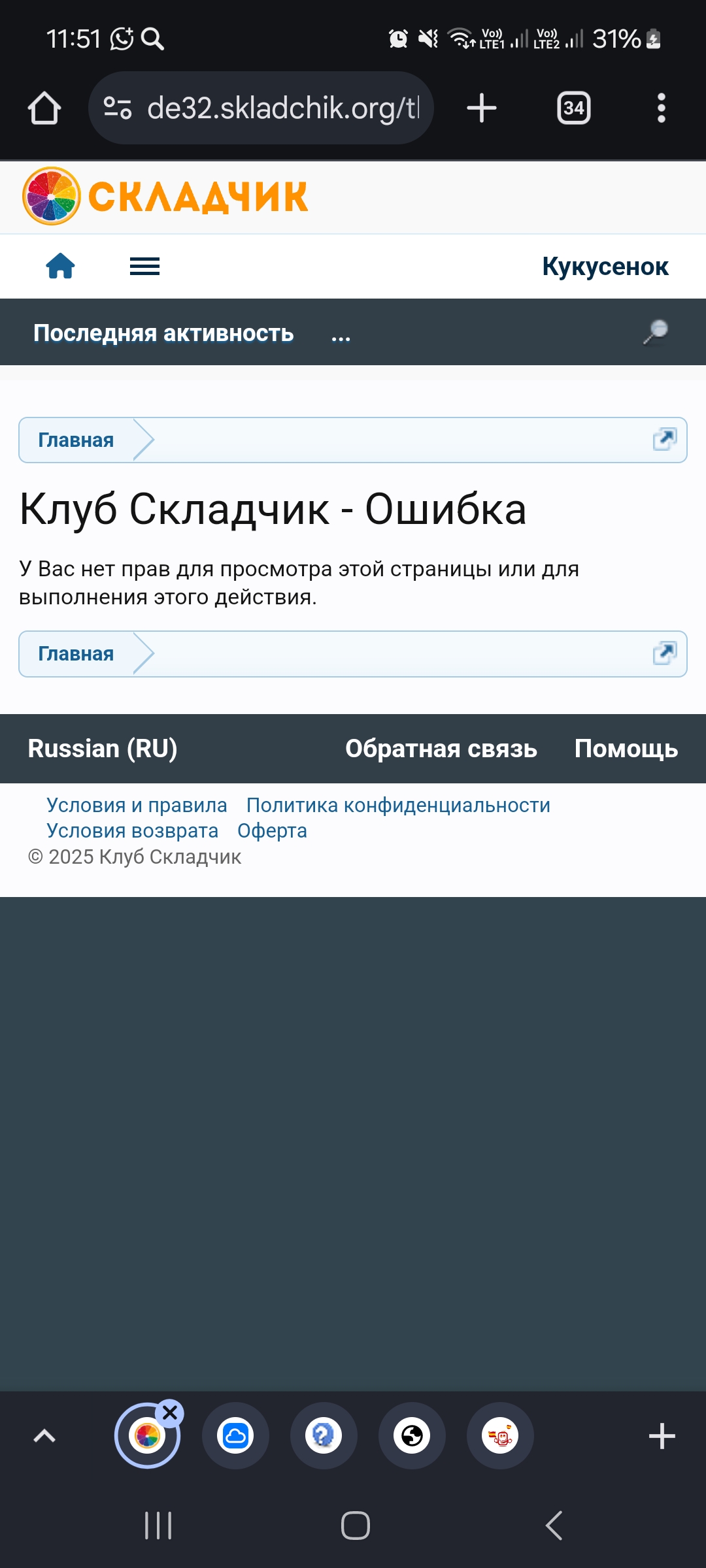The width and height of the screenshot is (706, 1568).
Task: Open the browser home page
Action: (x=44, y=108)
